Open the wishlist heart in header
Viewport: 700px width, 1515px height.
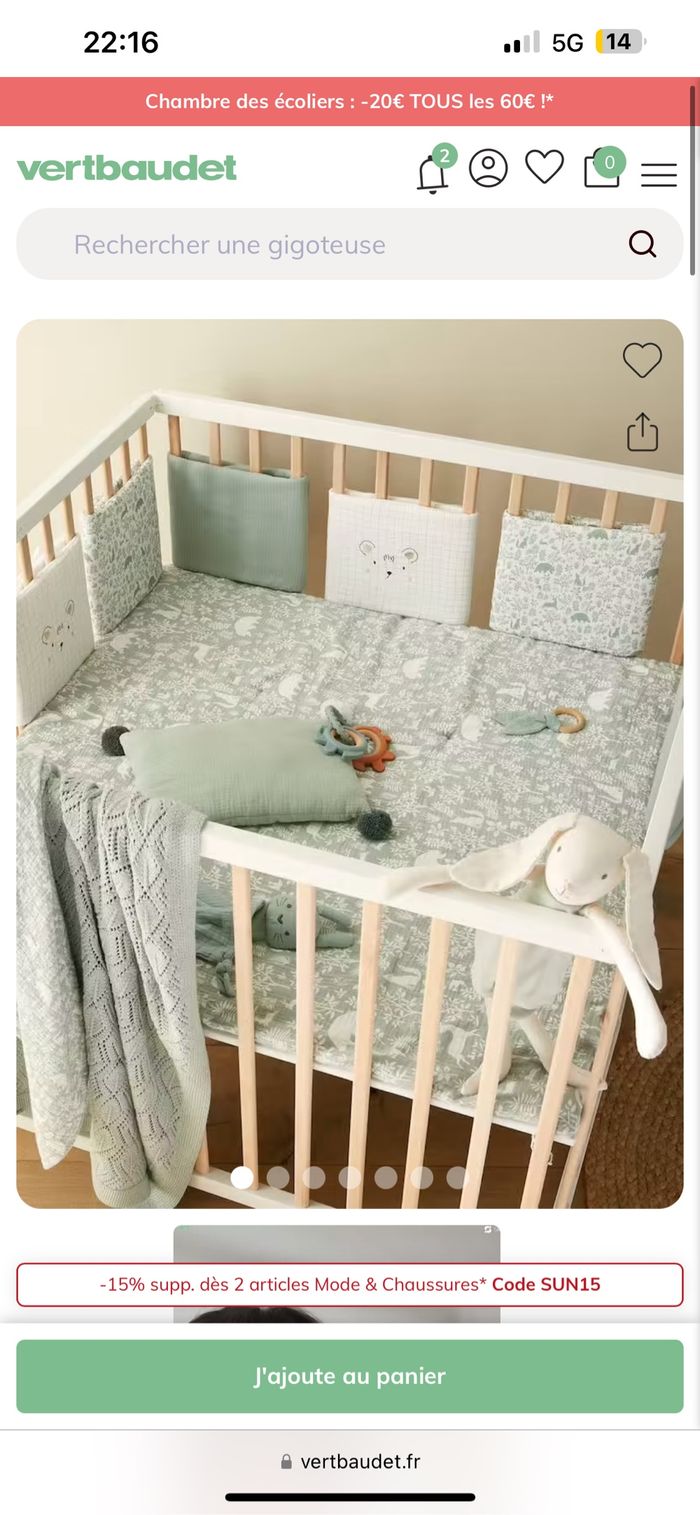(544, 167)
